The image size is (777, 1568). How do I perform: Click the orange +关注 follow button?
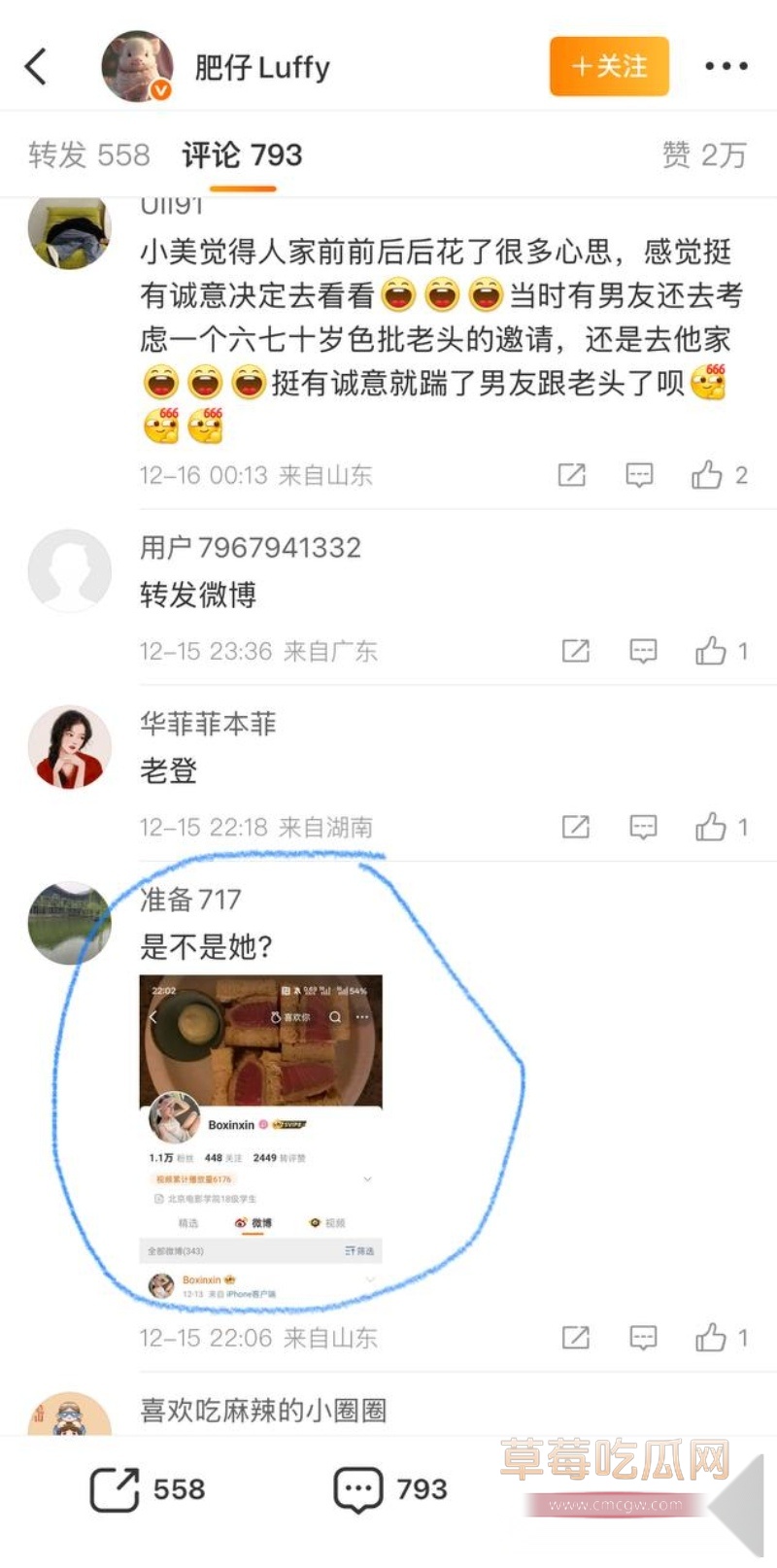(608, 66)
